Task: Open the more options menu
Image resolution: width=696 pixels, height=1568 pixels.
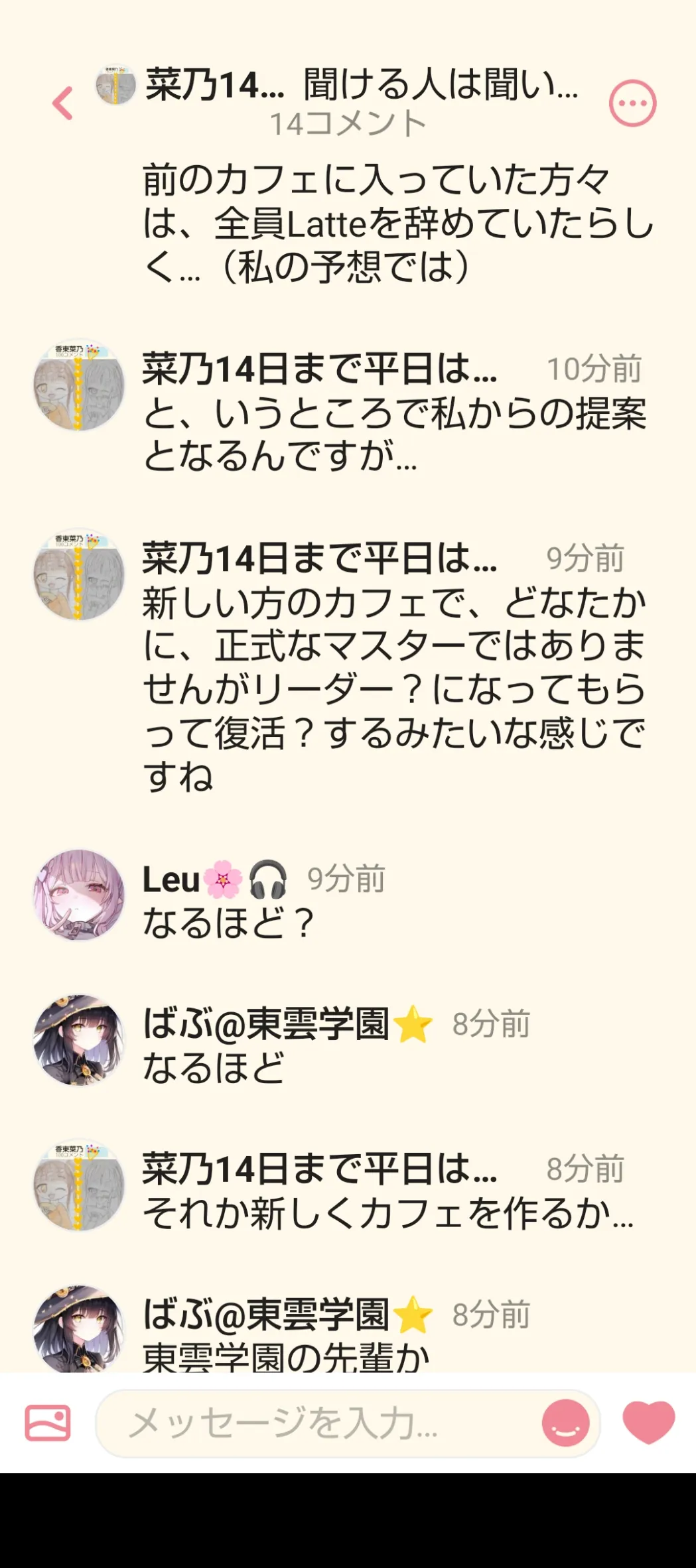Action: point(632,103)
